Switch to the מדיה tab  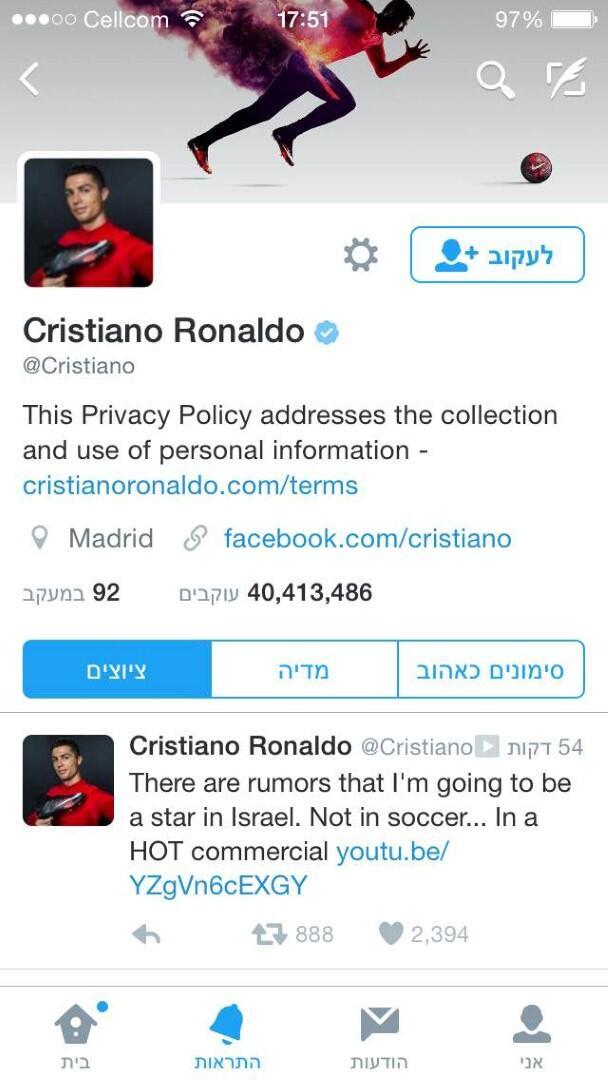[303, 670]
